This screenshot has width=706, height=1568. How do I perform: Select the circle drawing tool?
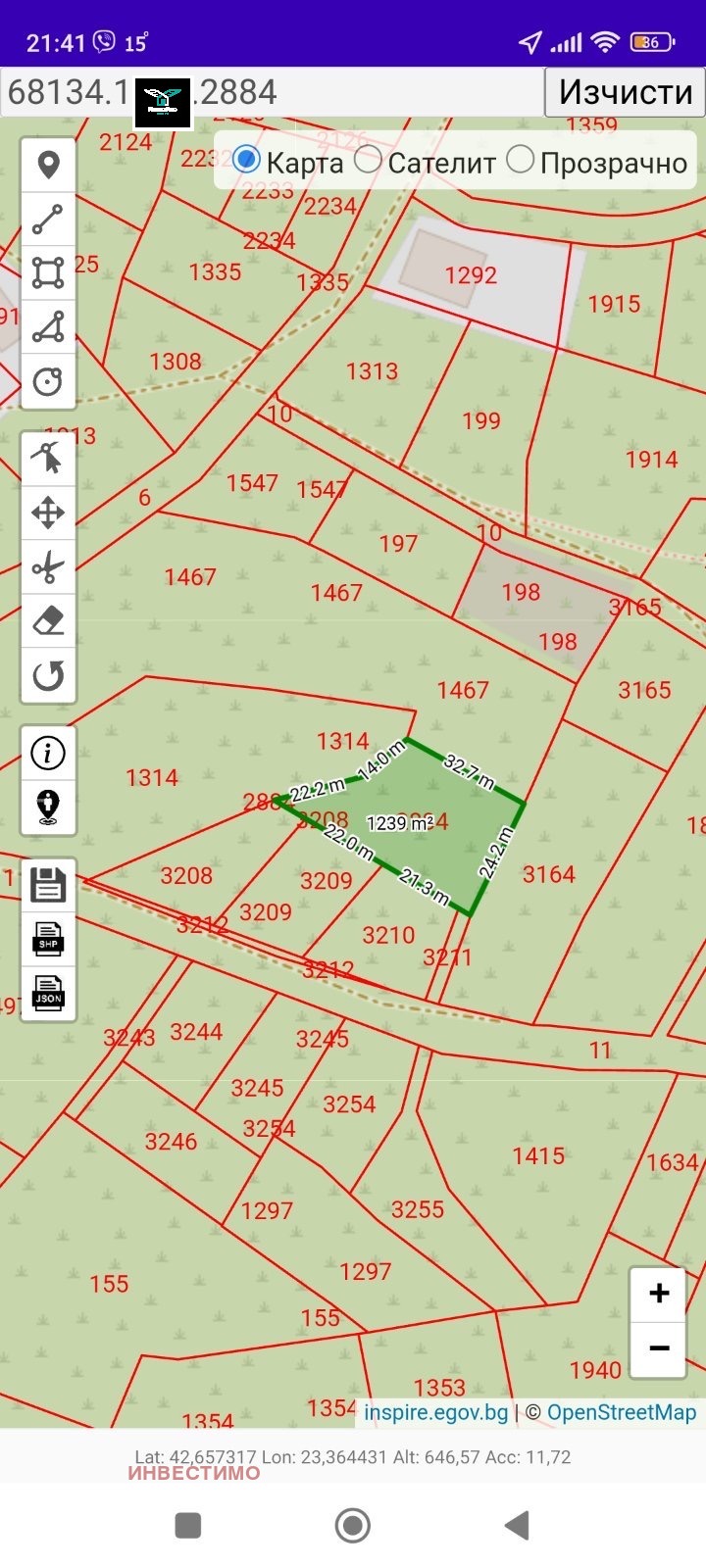[x=48, y=380]
